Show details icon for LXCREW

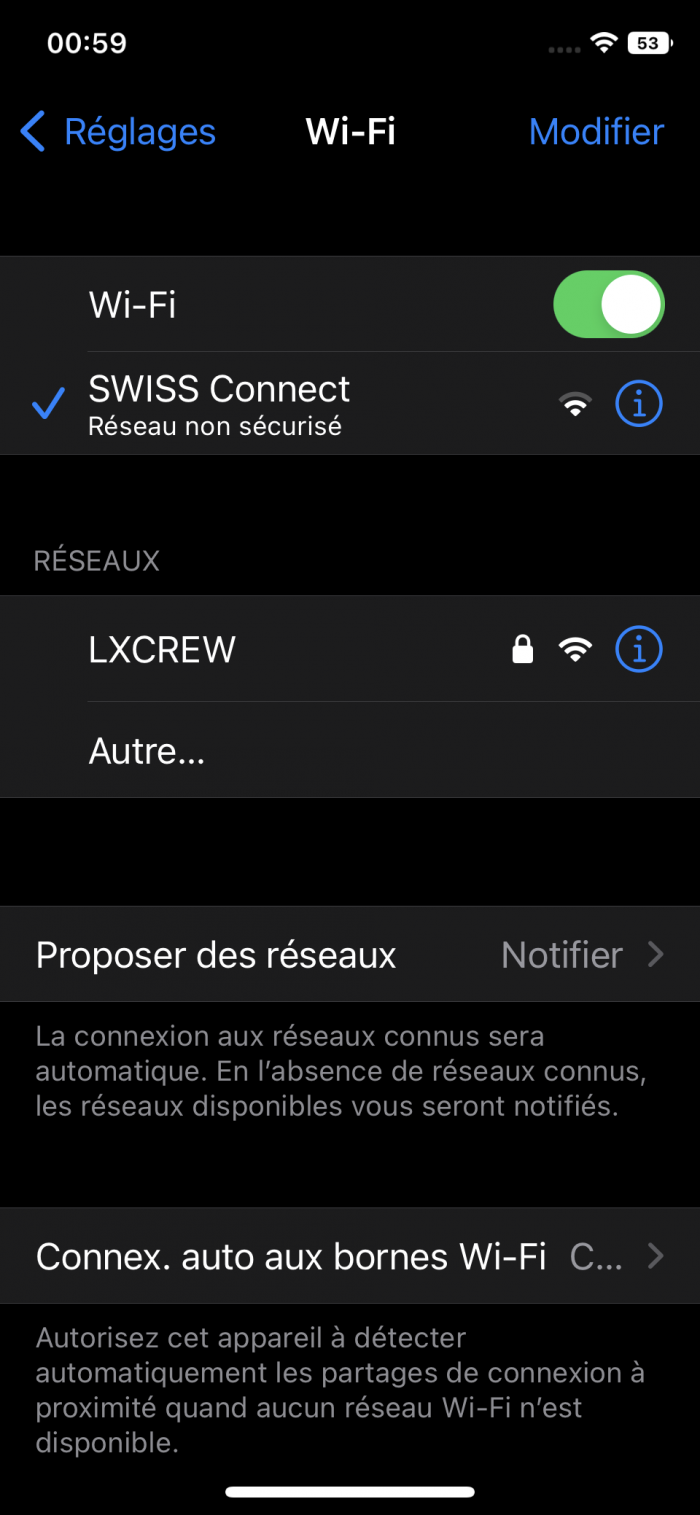pos(638,650)
